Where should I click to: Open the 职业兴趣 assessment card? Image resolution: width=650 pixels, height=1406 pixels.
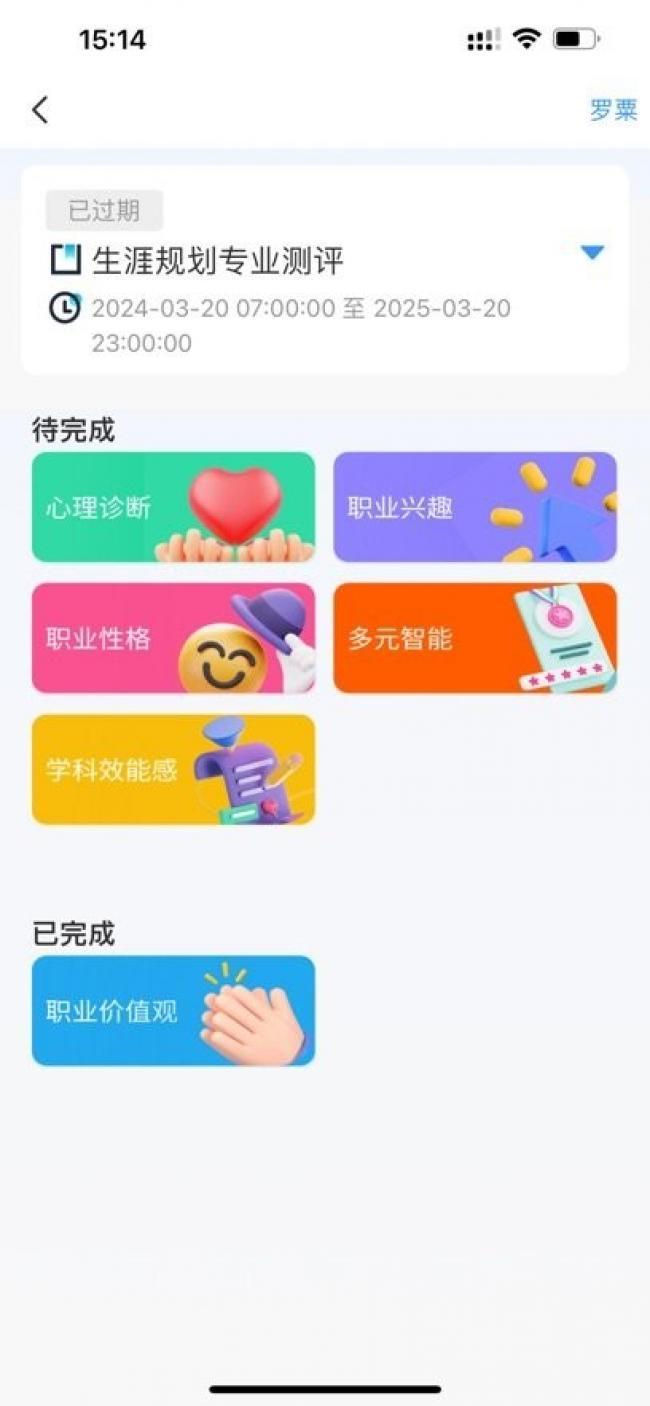474,507
